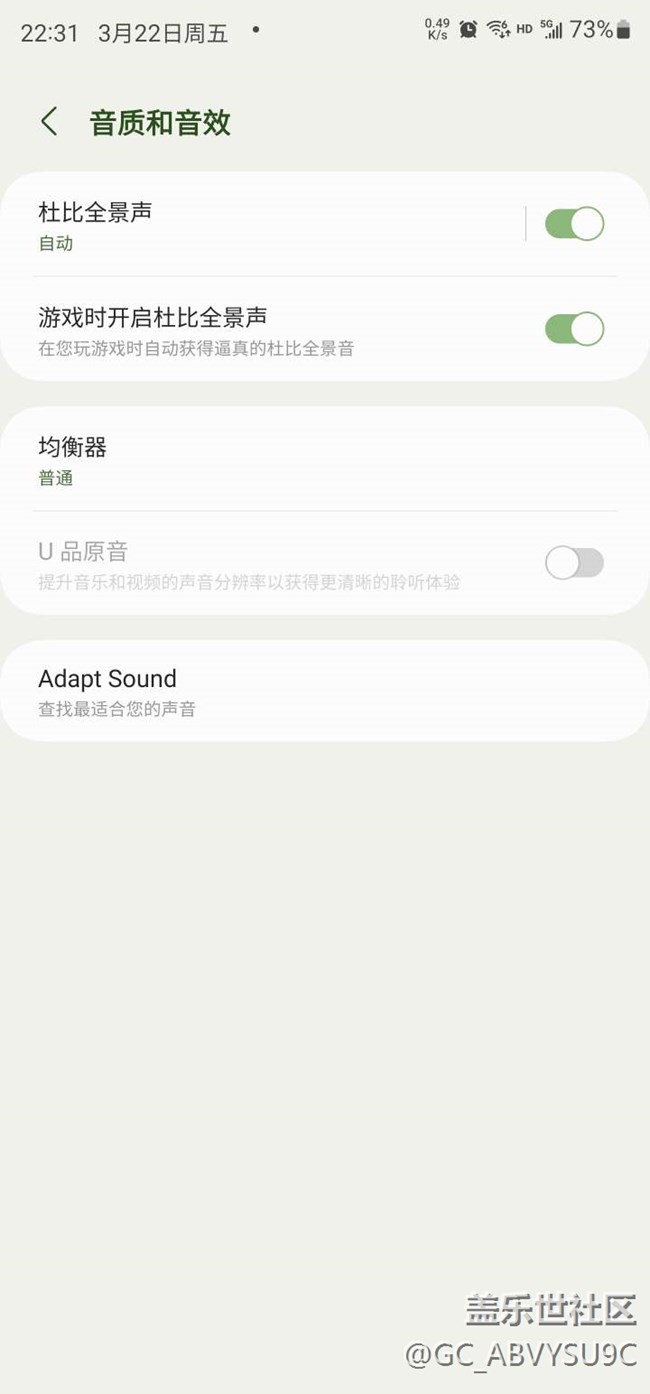Image resolution: width=650 pixels, height=1394 pixels.
Task: Open the 均衡器 equalizer settings
Action: pyautogui.click(x=300, y=459)
